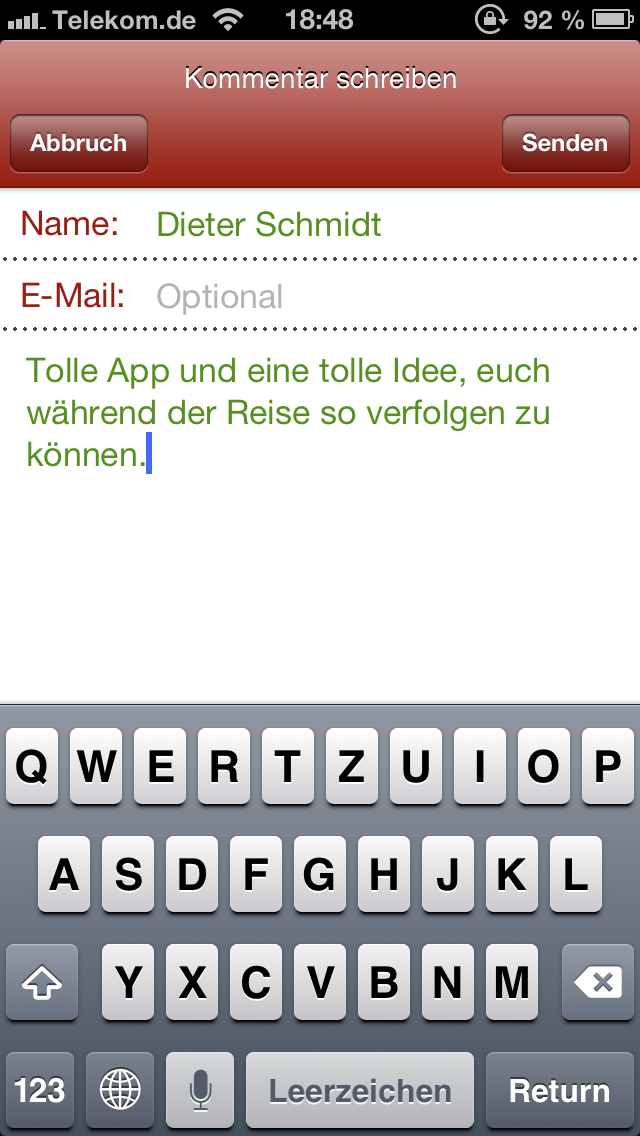This screenshot has height=1136, width=640.
Task: Change keyboard language with globe key
Action: pos(120,1090)
